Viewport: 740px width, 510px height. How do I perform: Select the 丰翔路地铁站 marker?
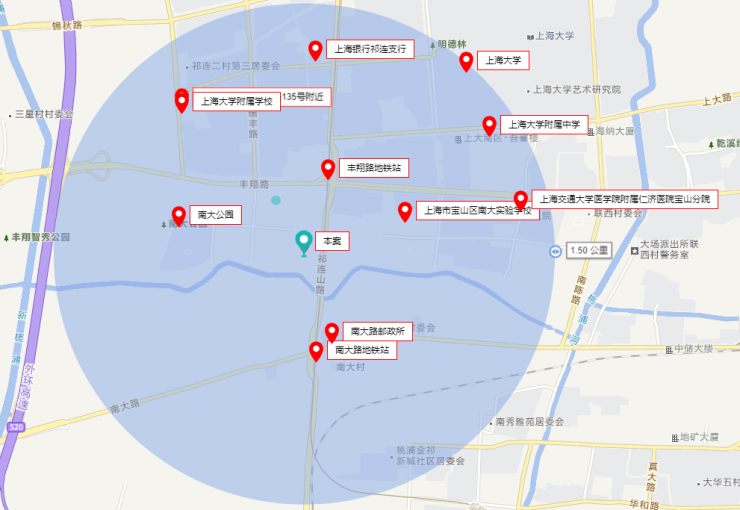328,167
